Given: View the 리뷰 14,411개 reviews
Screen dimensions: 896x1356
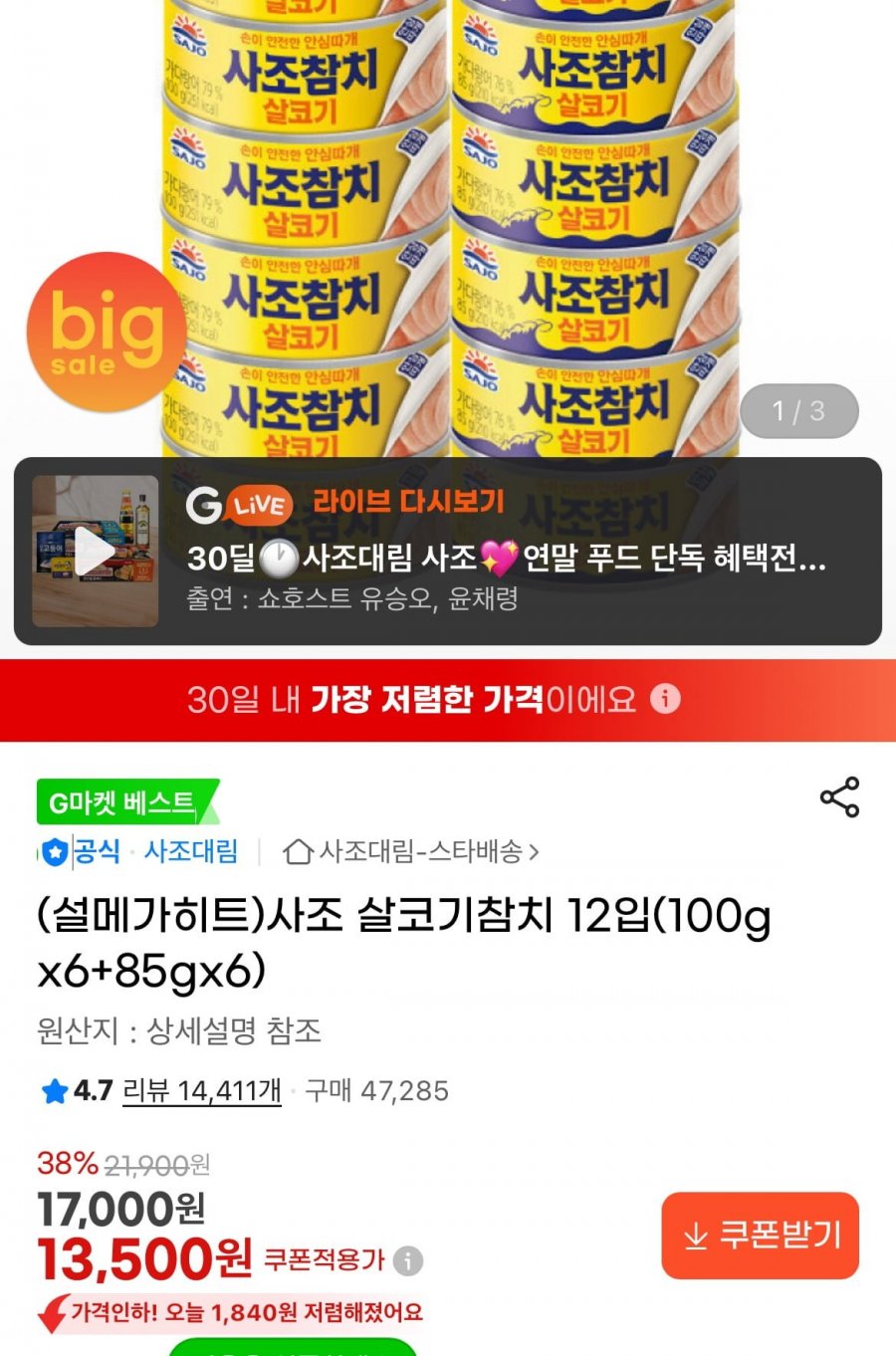Looking at the screenshot, I should 201,1091.
